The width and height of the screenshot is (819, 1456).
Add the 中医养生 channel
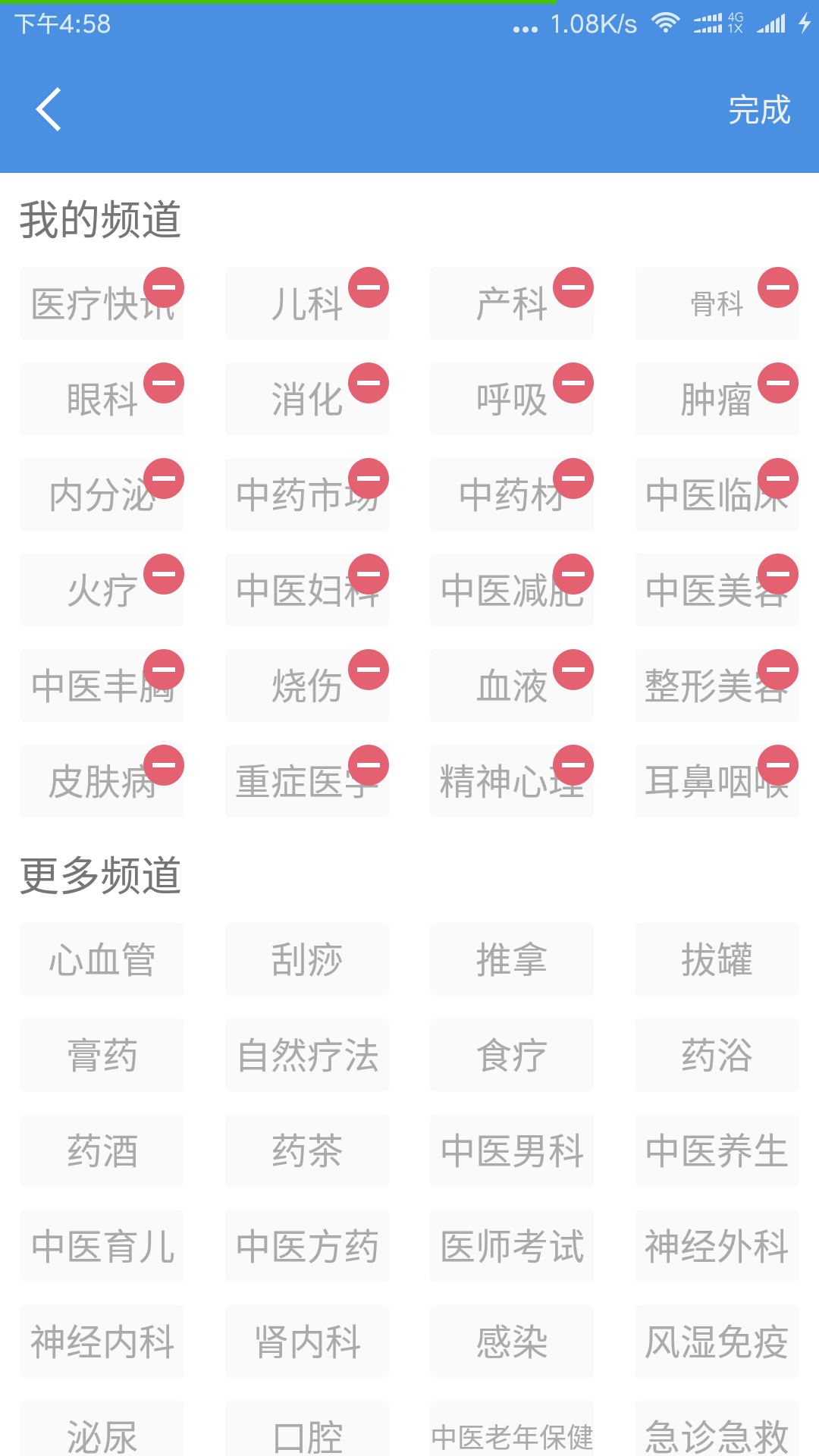(x=717, y=1150)
